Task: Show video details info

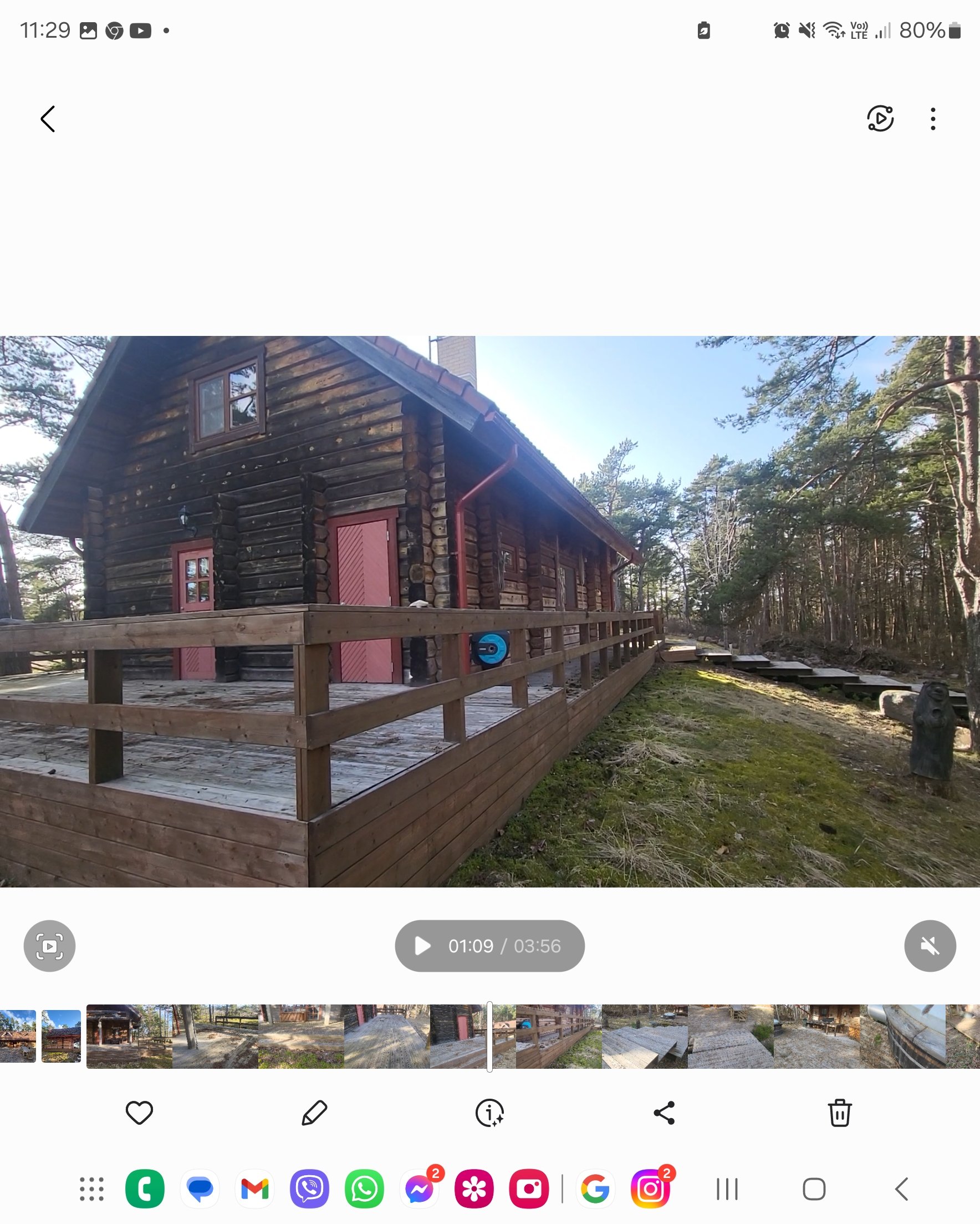Action: coord(489,1112)
